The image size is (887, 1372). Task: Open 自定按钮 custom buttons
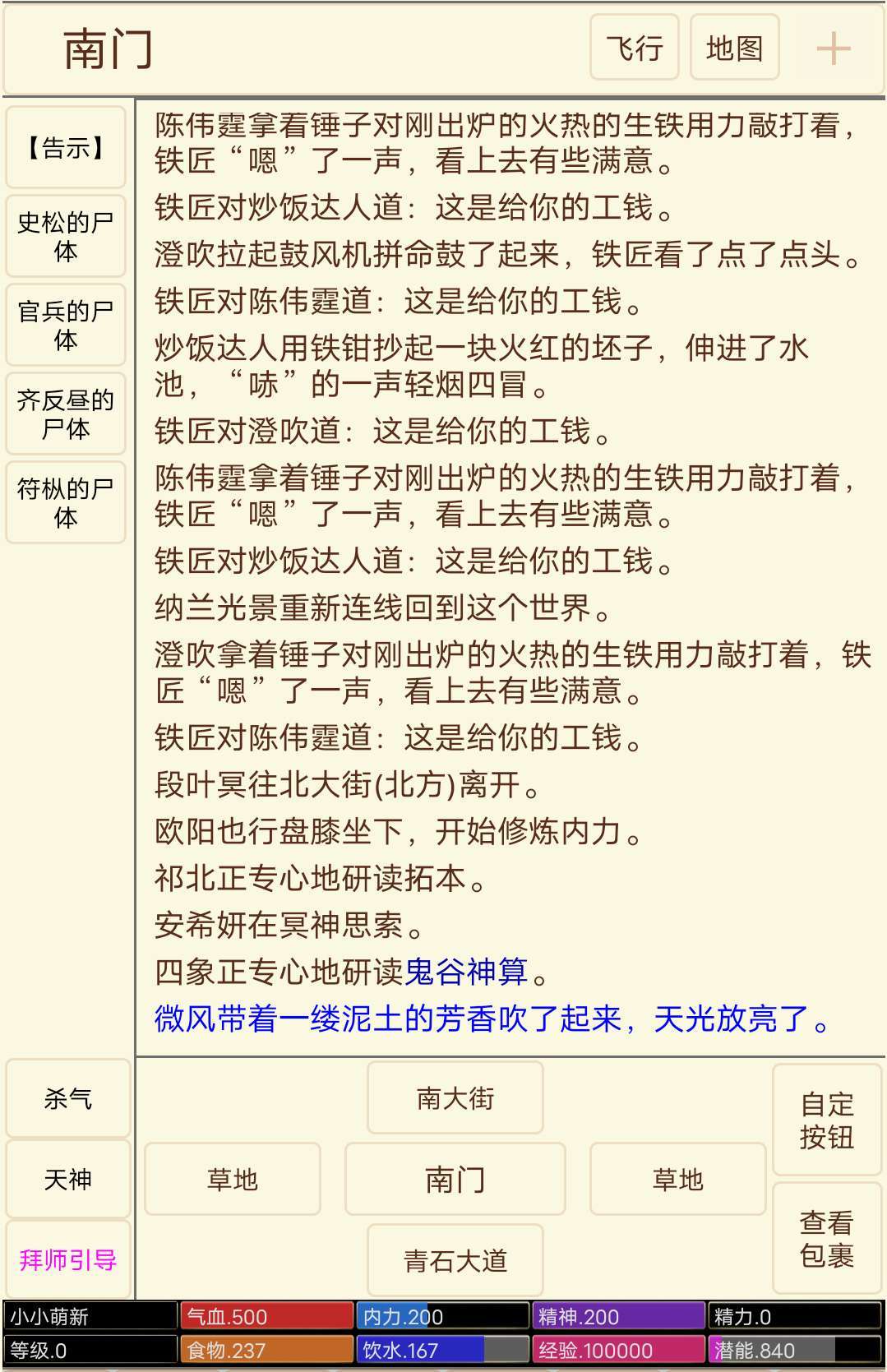coord(826,1120)
